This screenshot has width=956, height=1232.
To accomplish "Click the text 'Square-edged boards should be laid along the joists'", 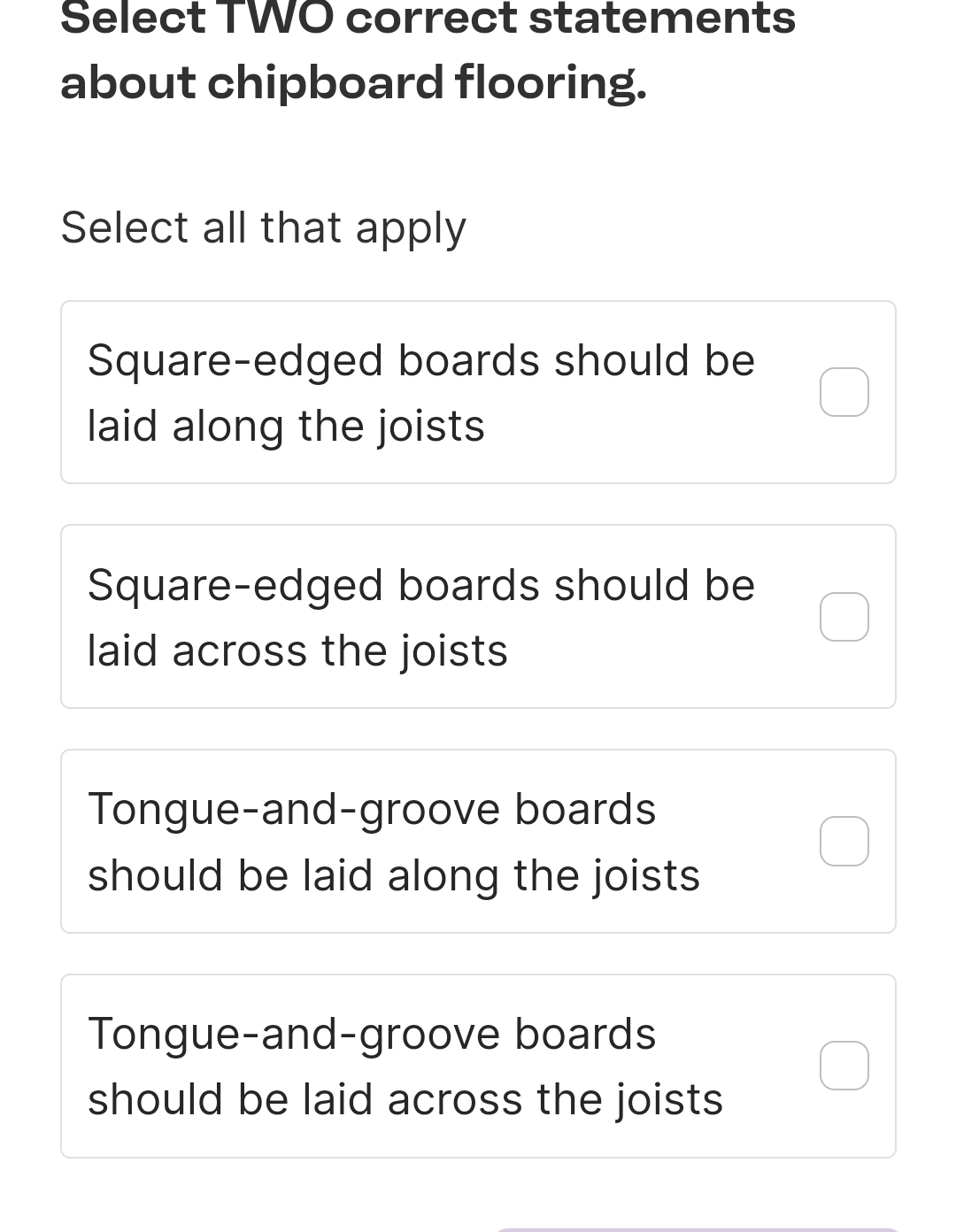I will point(420,391).
